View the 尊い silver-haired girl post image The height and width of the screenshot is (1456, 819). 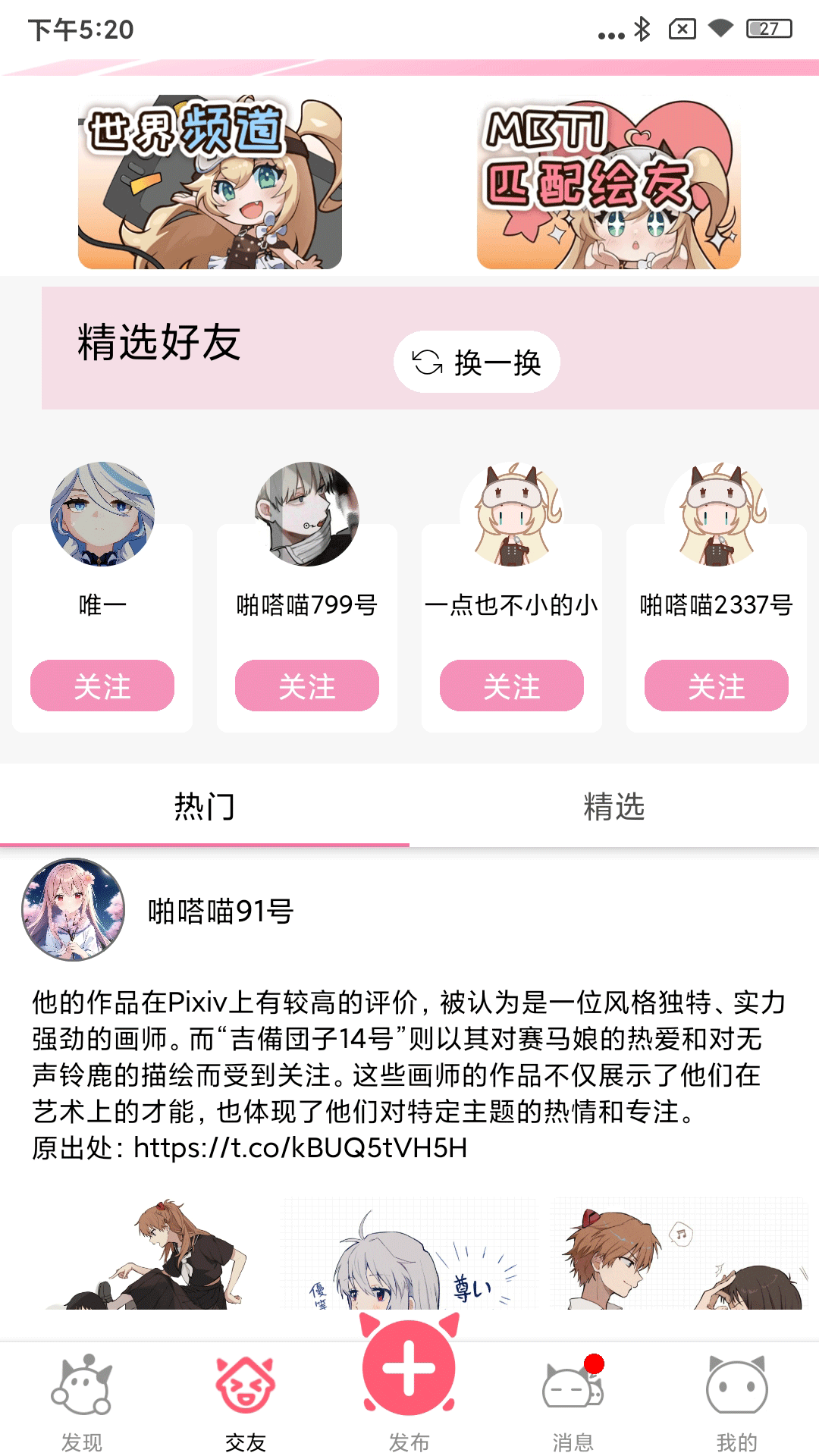pyautogui.click(x=409, y=1251)
